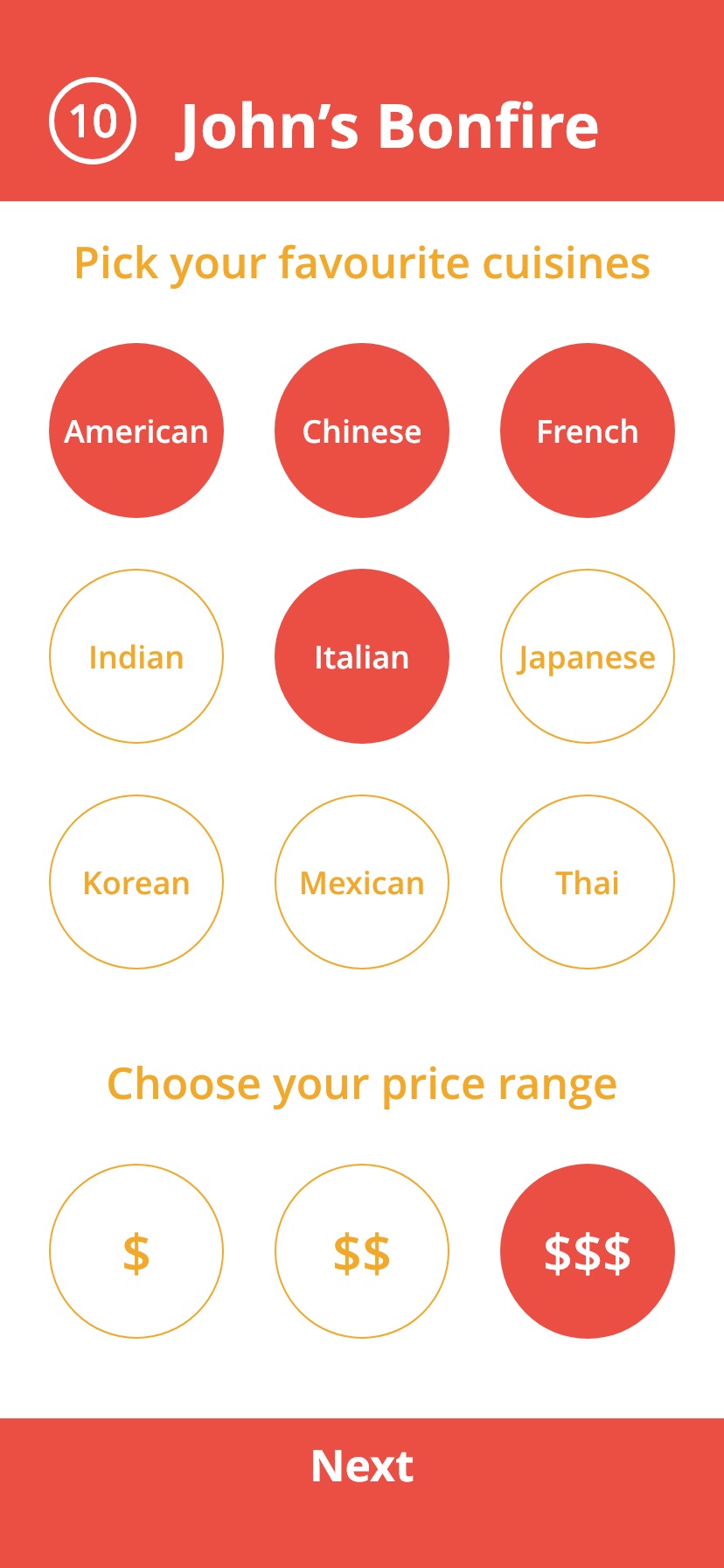The width and height of the screenshot is (724, 1568).
Task: Select Indian cuisine
Action: (x=136, y=656)
